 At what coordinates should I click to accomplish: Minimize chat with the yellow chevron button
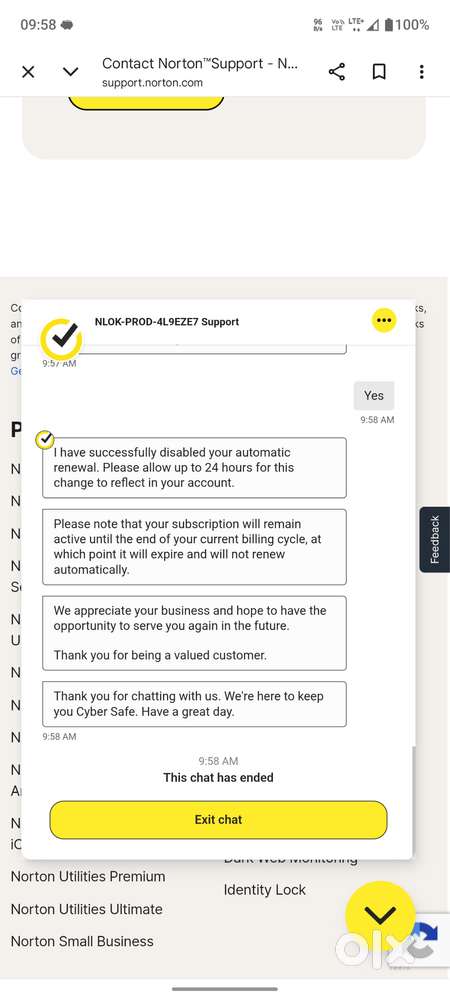380,915
